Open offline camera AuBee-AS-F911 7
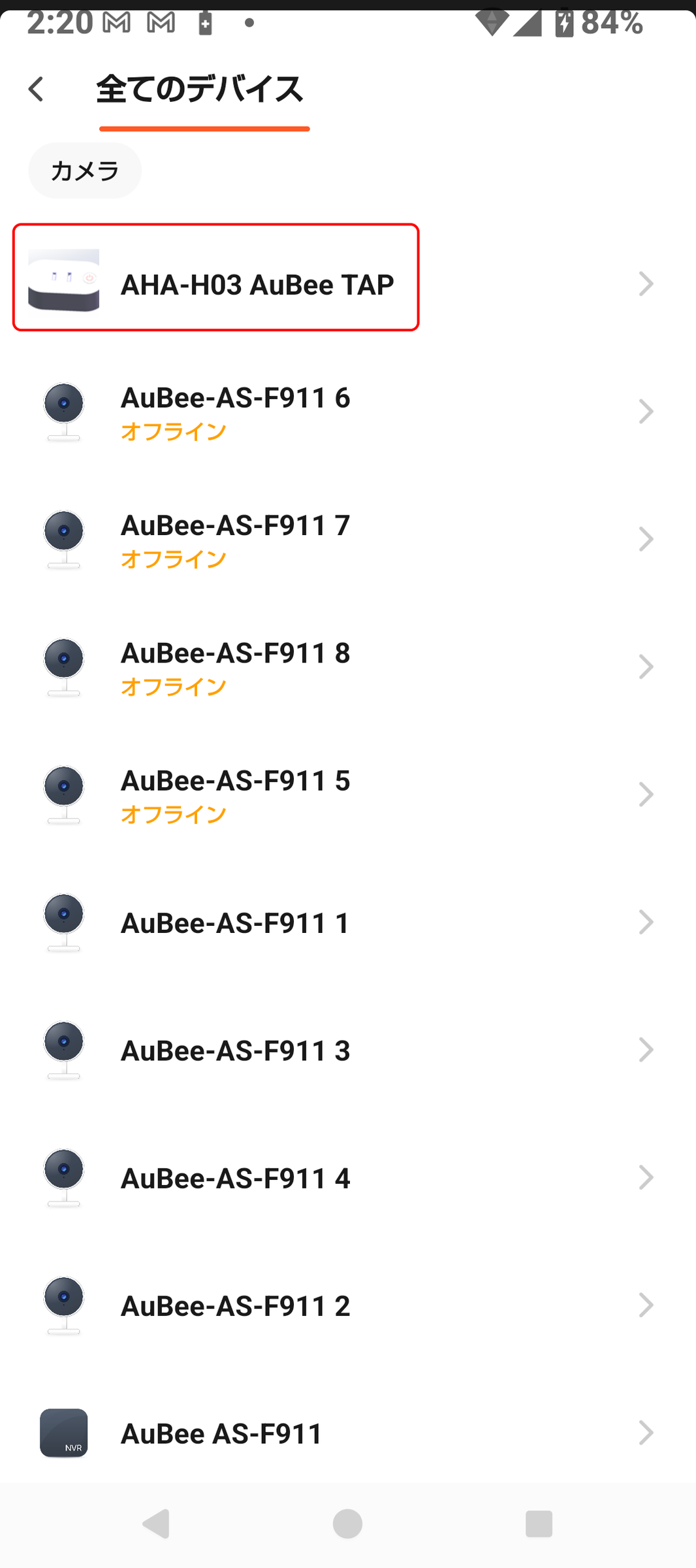The image size is (696, 1568). tap(347, 540)
